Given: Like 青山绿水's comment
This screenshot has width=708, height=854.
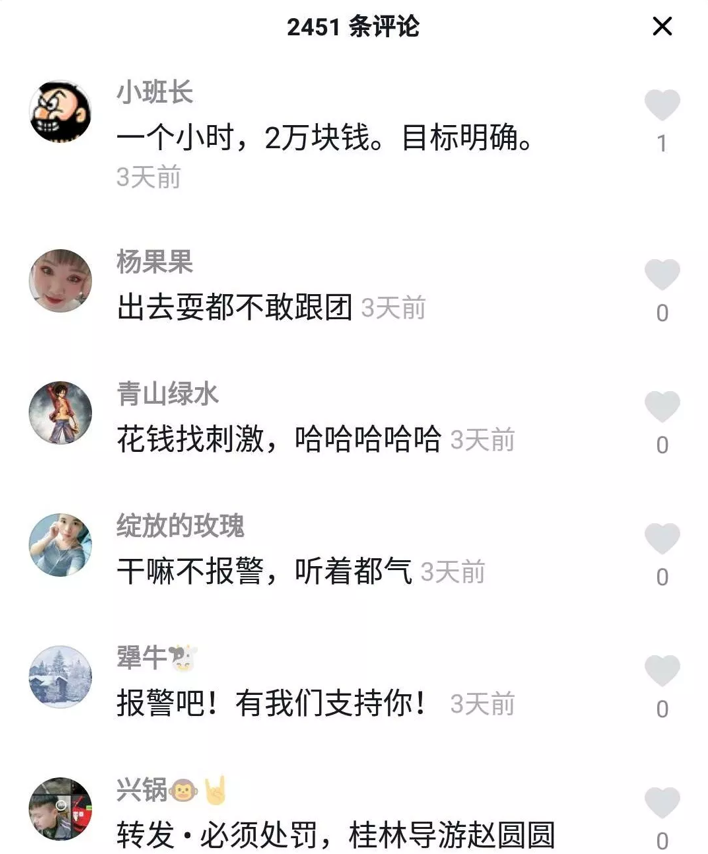Looking at the screenshot, I should pos(662,407).
